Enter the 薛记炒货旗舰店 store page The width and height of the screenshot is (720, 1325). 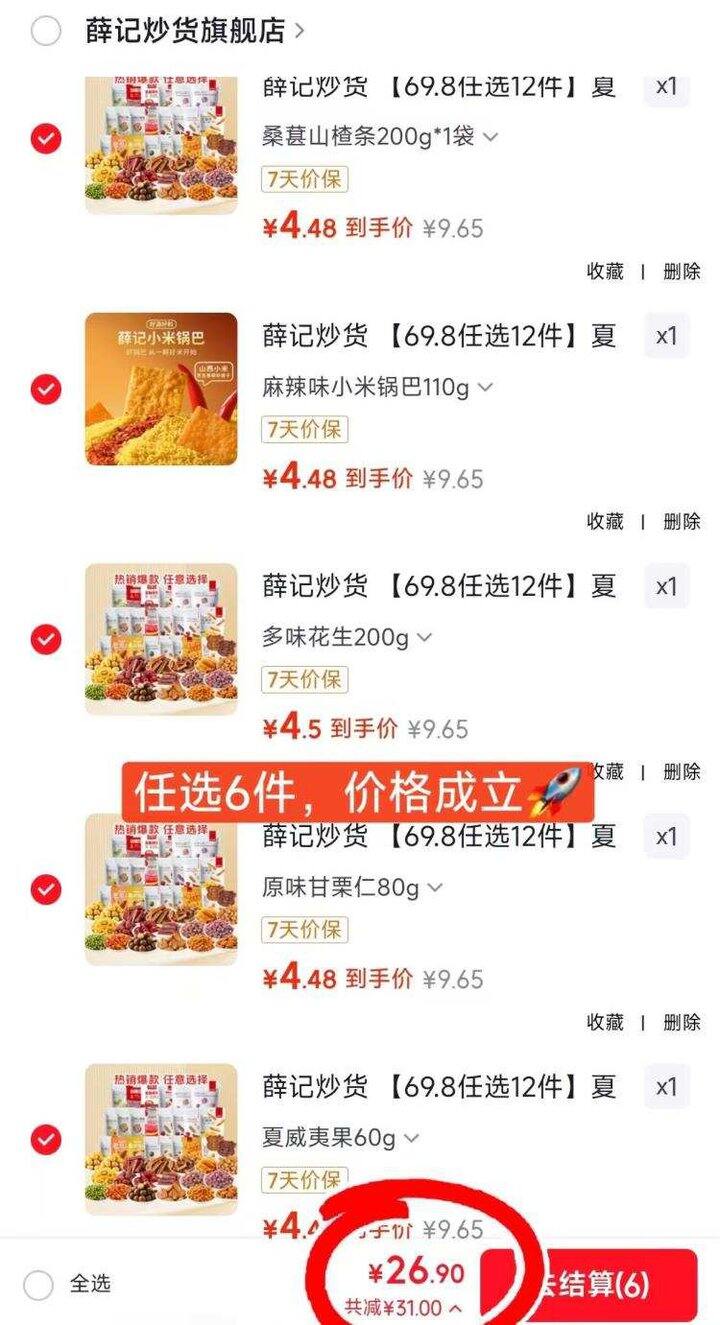[185, 30]
